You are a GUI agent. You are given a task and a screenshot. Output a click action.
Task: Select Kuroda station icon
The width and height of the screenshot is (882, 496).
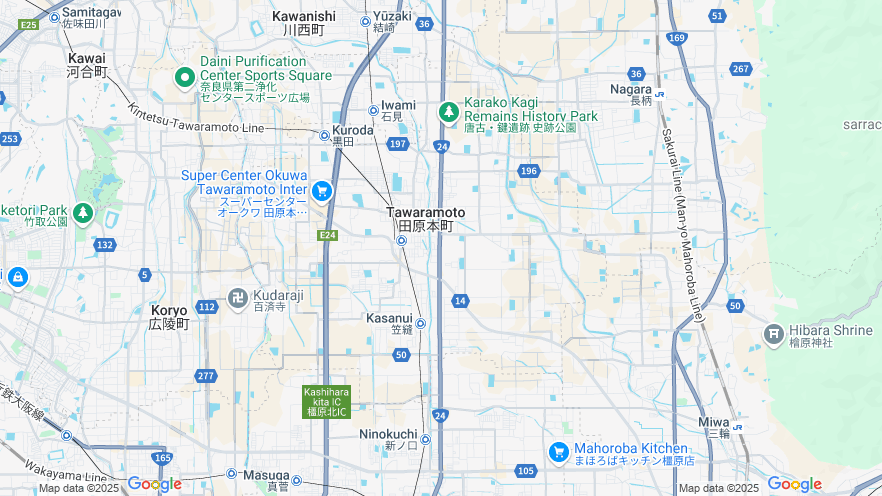[x=324, y=135]
